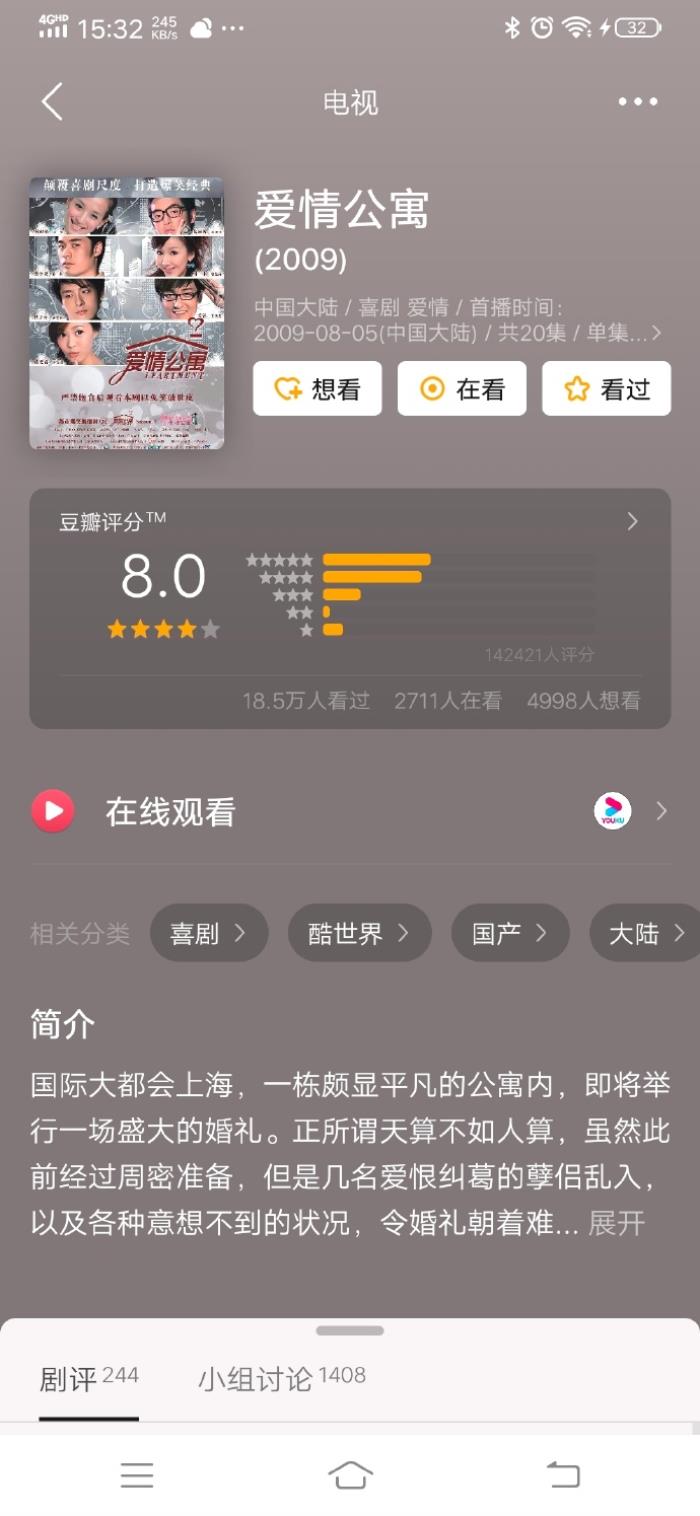Image resolution: width=700 pixels, height=1516 pixels.
Task: Tap the system back button
Action: 563,1474
